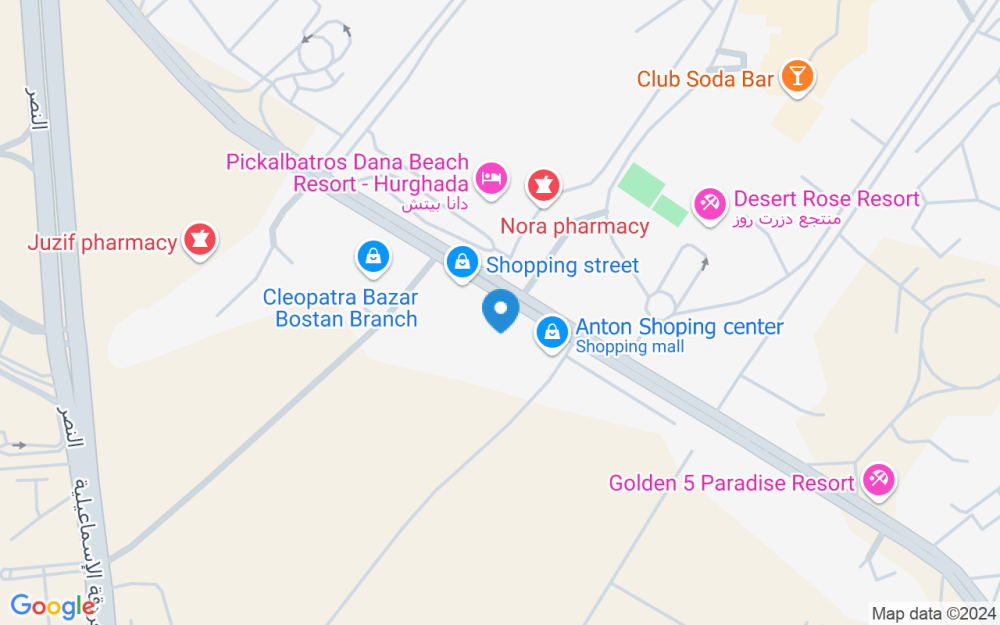Screen dimensions: 1000x625
Task: Select Golden 5 Paradise Resort marker
Action: tap(879, 480)
